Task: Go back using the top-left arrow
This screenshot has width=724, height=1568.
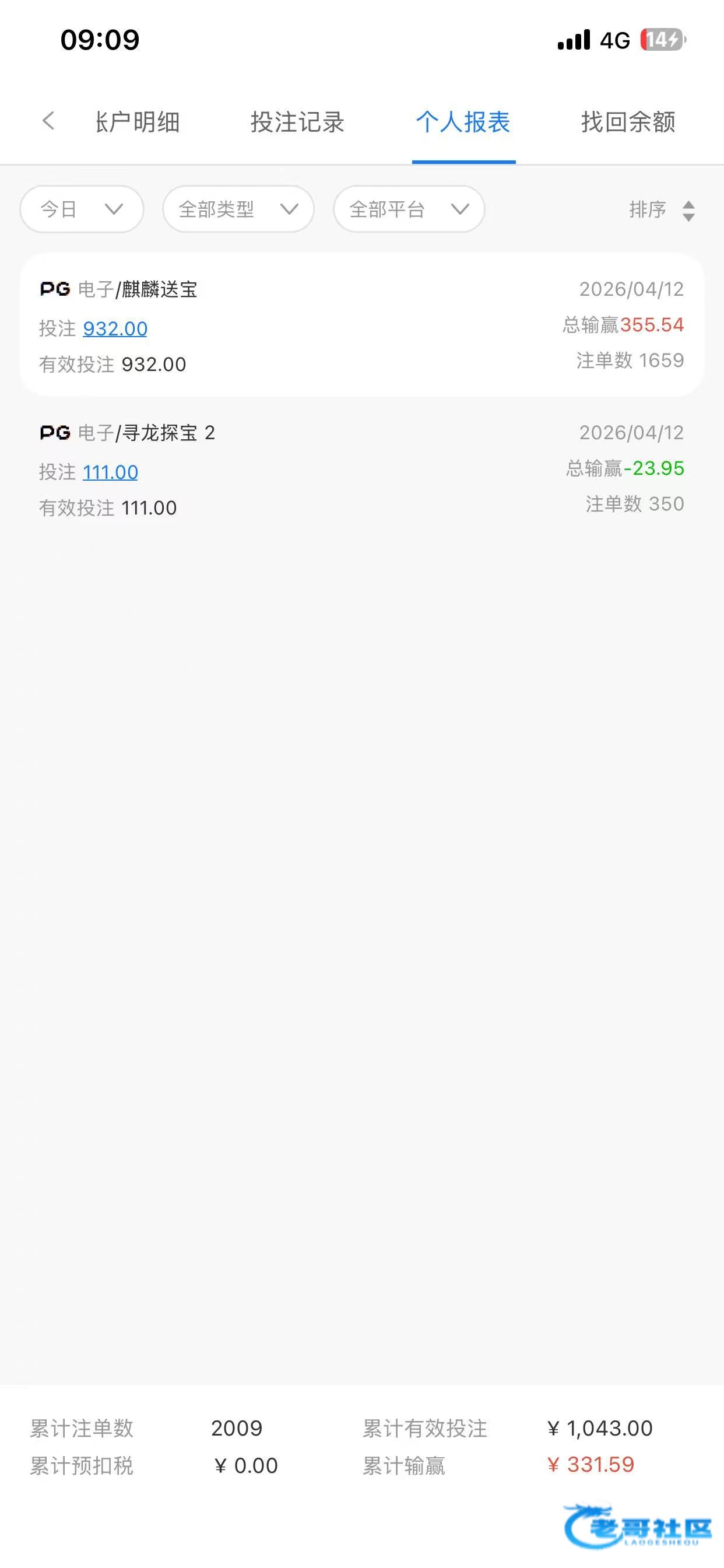Action: [48, 121]
